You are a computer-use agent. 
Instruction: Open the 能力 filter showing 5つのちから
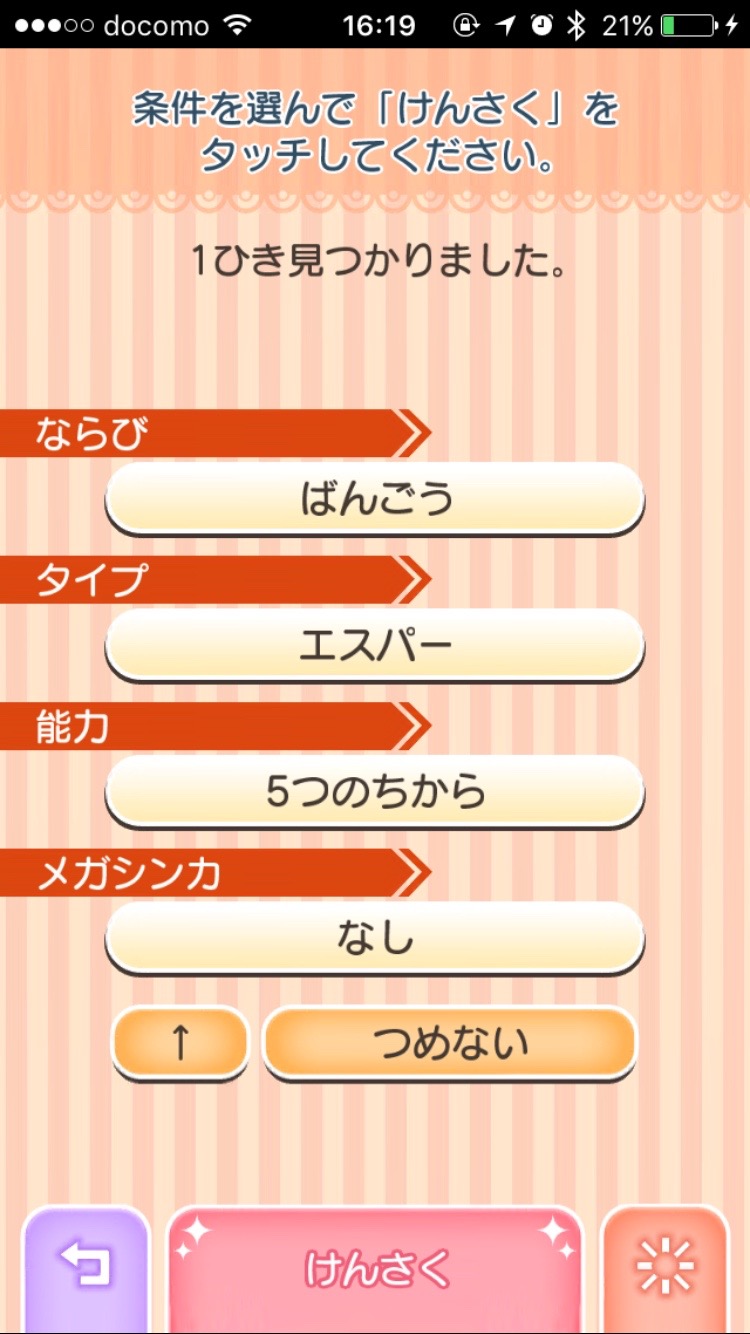(375, 791)
